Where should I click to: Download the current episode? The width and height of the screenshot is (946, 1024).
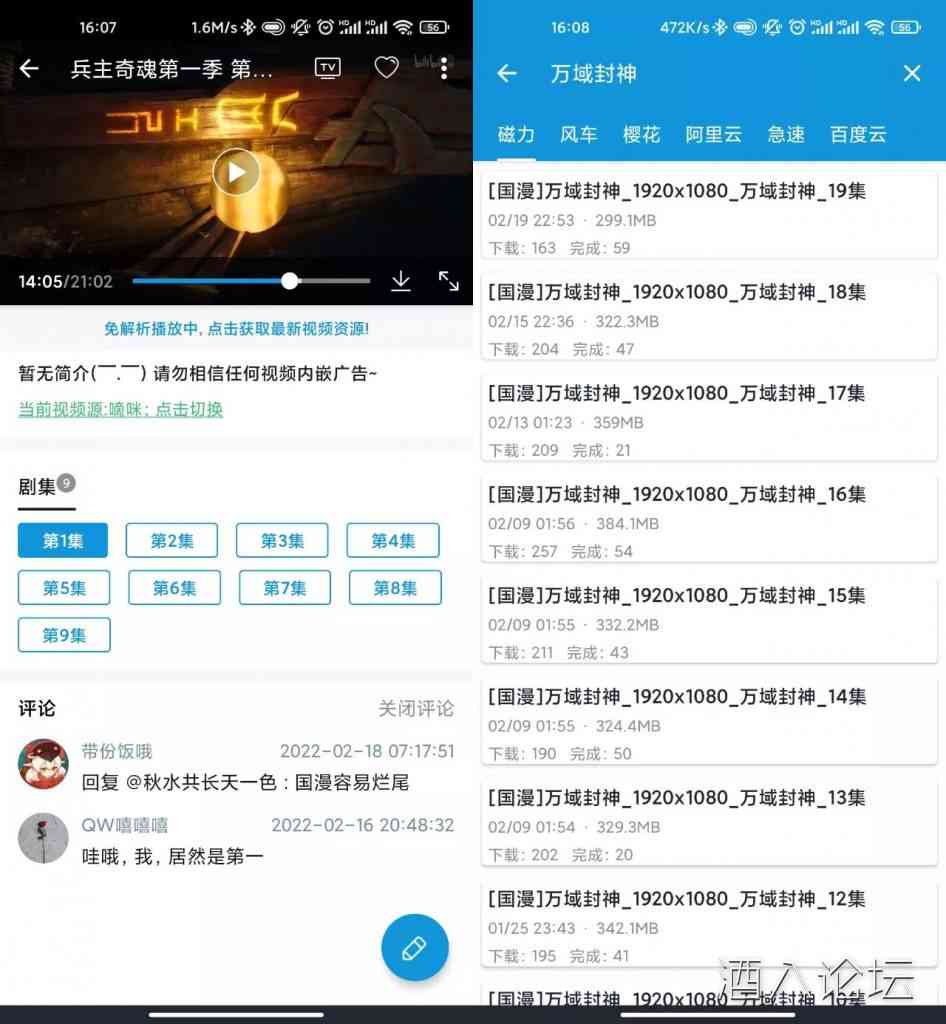pos(401,281)
